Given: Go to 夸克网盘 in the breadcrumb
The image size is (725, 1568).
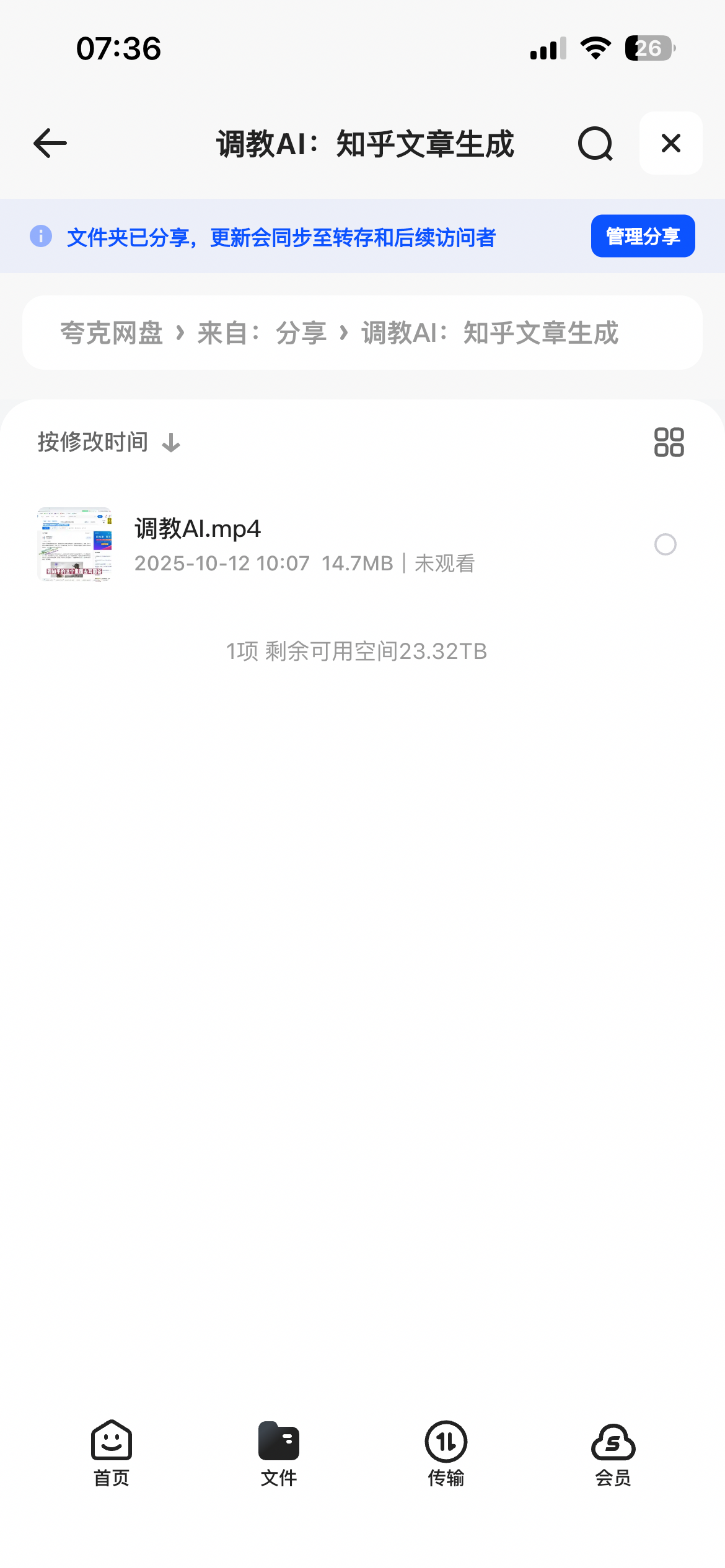Looking at the screenshot, I should [x=112, y=333].
